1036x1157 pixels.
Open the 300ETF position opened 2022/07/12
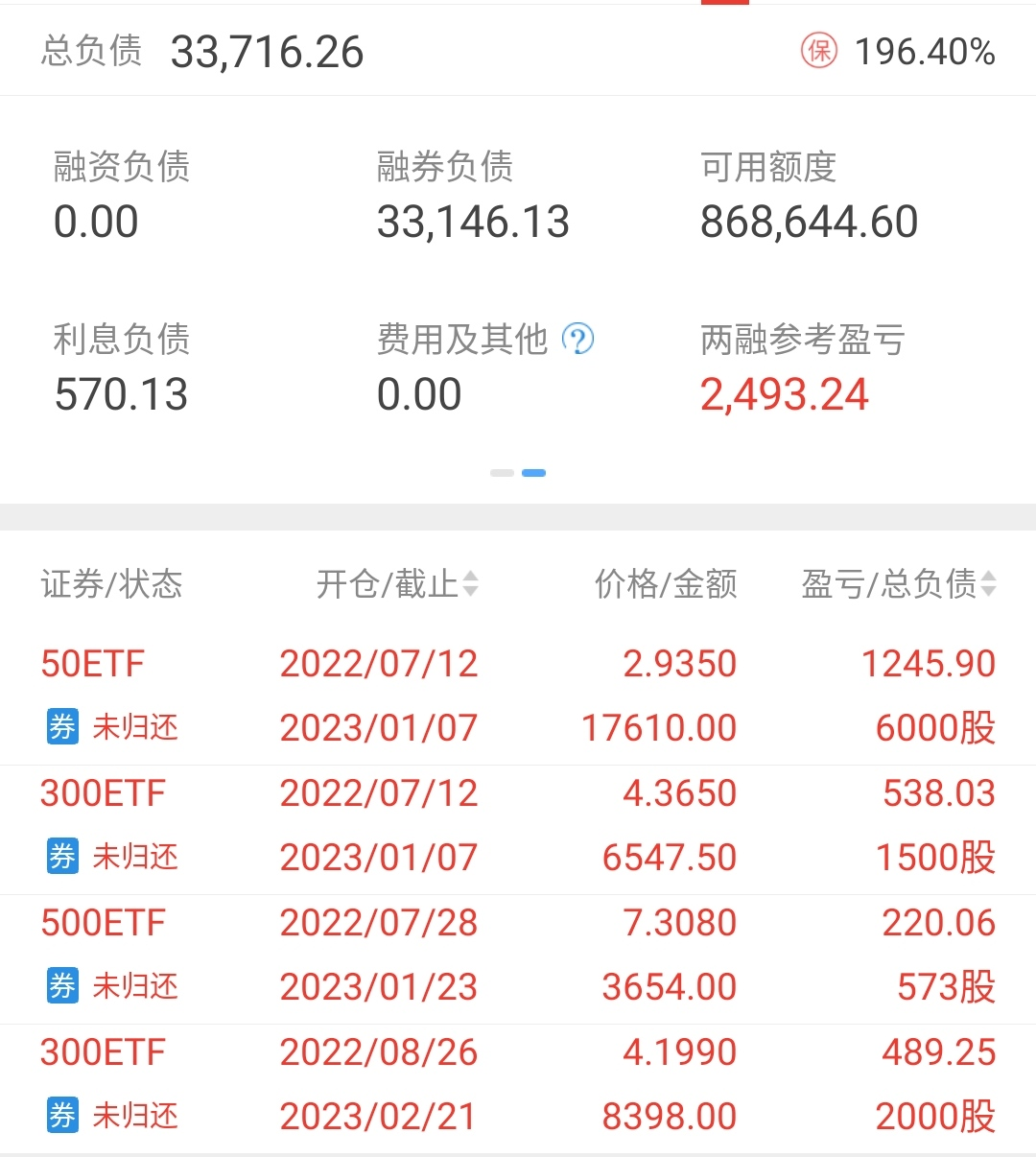(518, 826)
